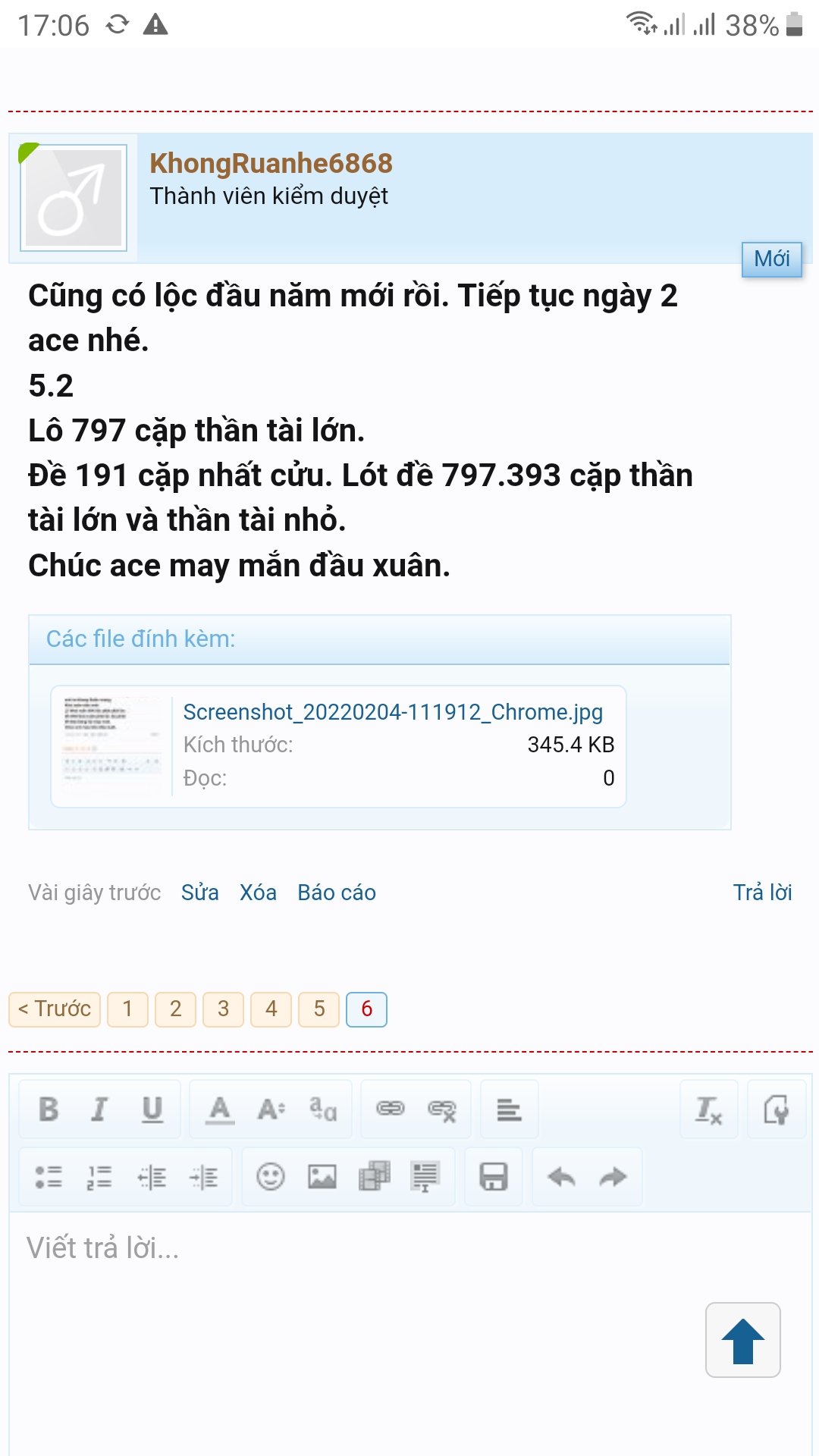Open the attached Screenshot_20220204 file
The height and width of the screenshot is (1456, 819).
pyautogui.click(x=393, y=712)
